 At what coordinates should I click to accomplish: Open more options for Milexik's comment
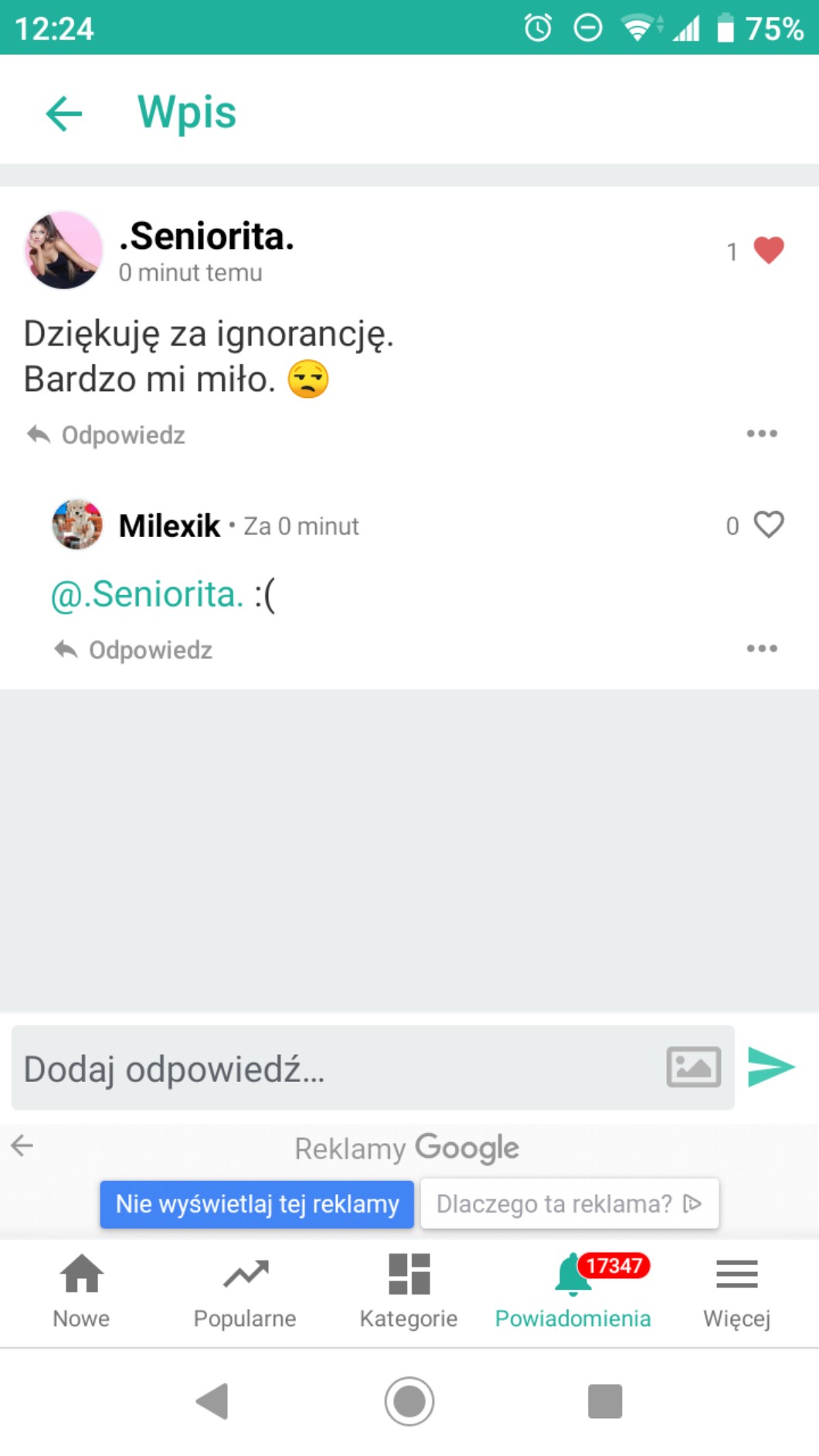click(x=761, y=648)
